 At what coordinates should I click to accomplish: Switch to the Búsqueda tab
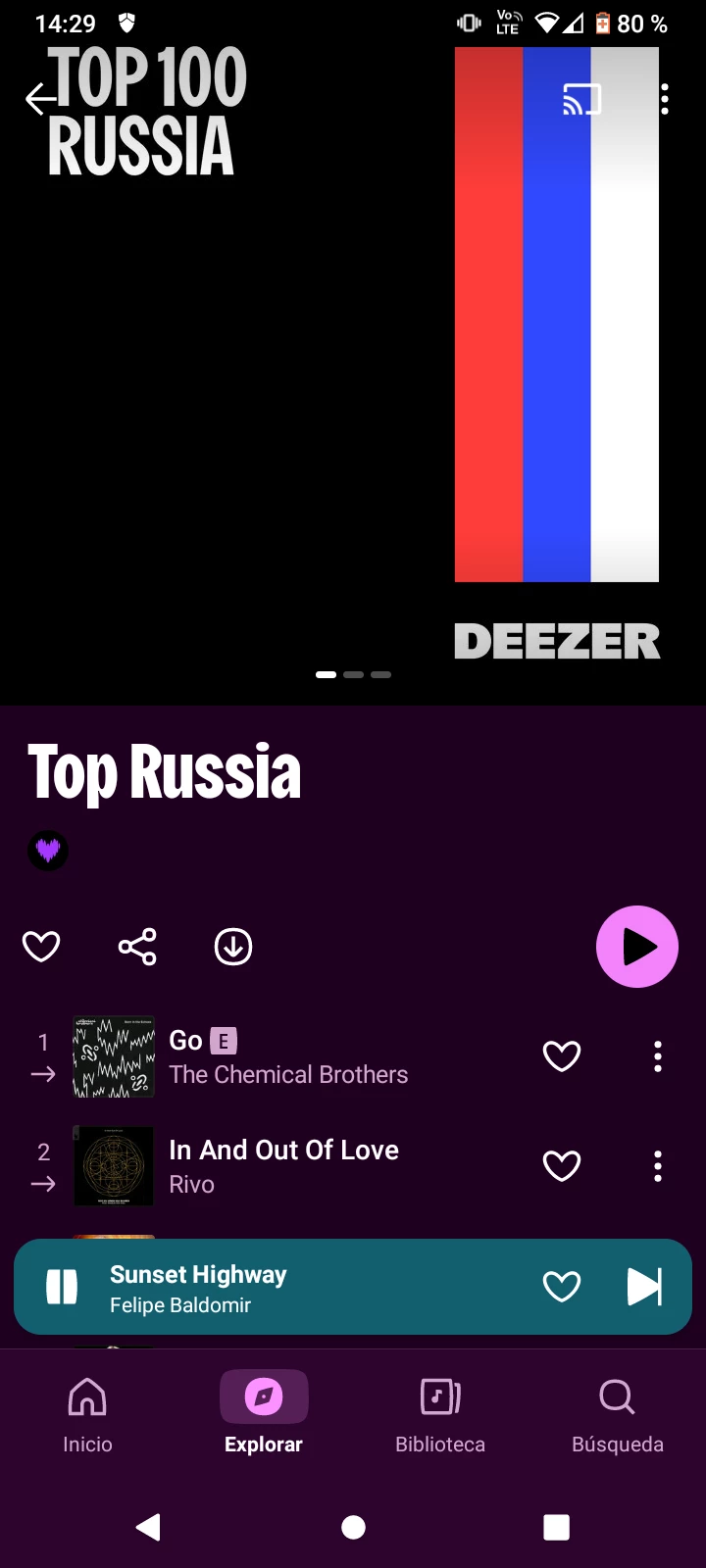[618, 1414]
